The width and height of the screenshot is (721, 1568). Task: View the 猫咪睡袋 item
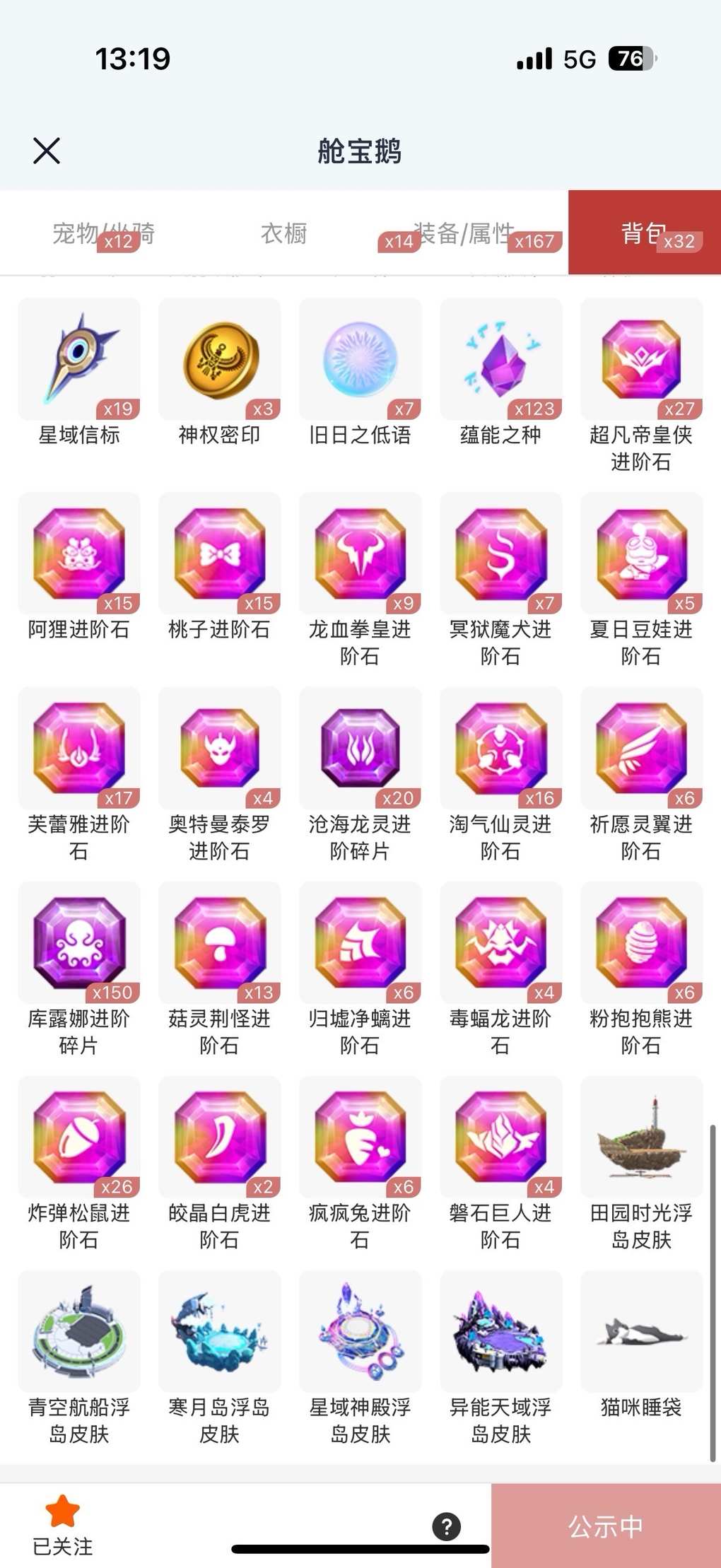tap(641, 1331)
